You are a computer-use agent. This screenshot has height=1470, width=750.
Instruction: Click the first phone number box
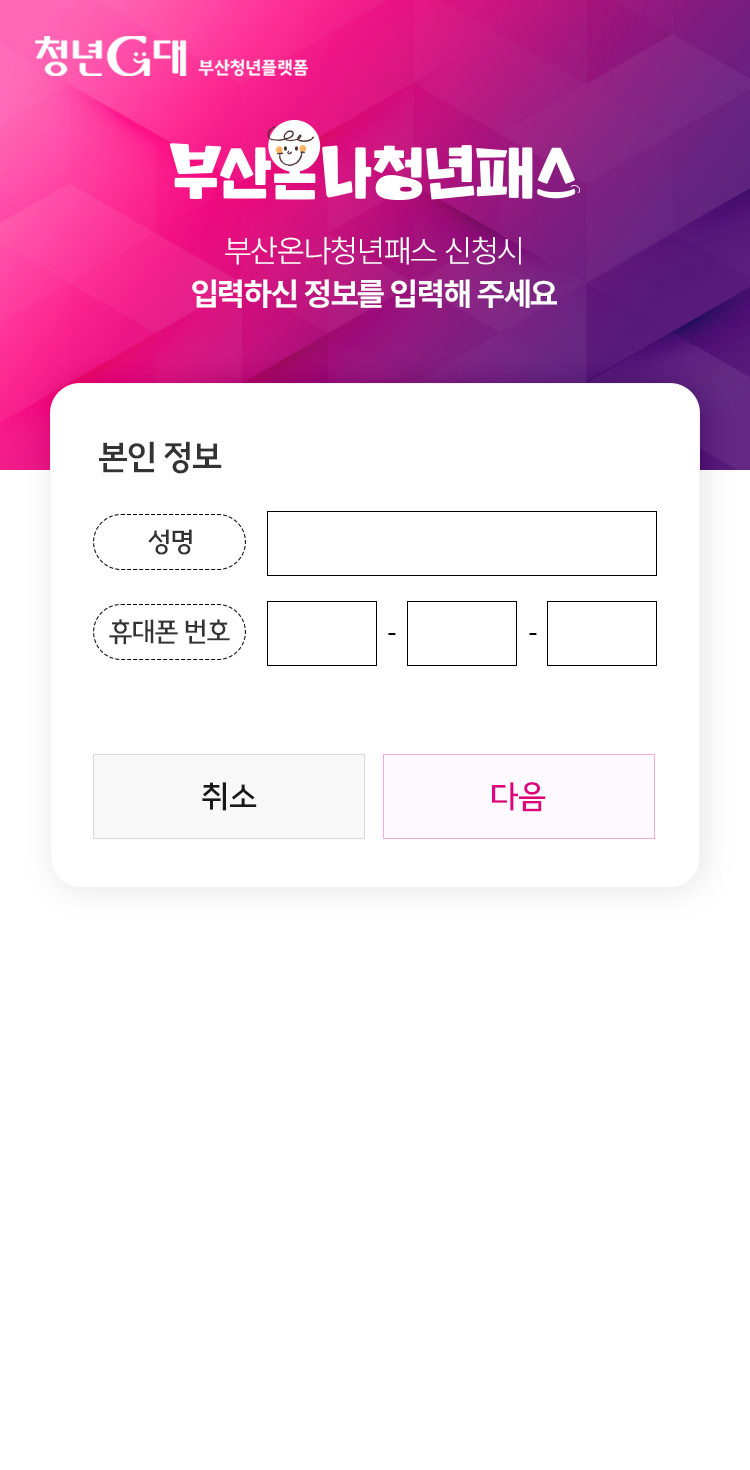tap(322, 633)
